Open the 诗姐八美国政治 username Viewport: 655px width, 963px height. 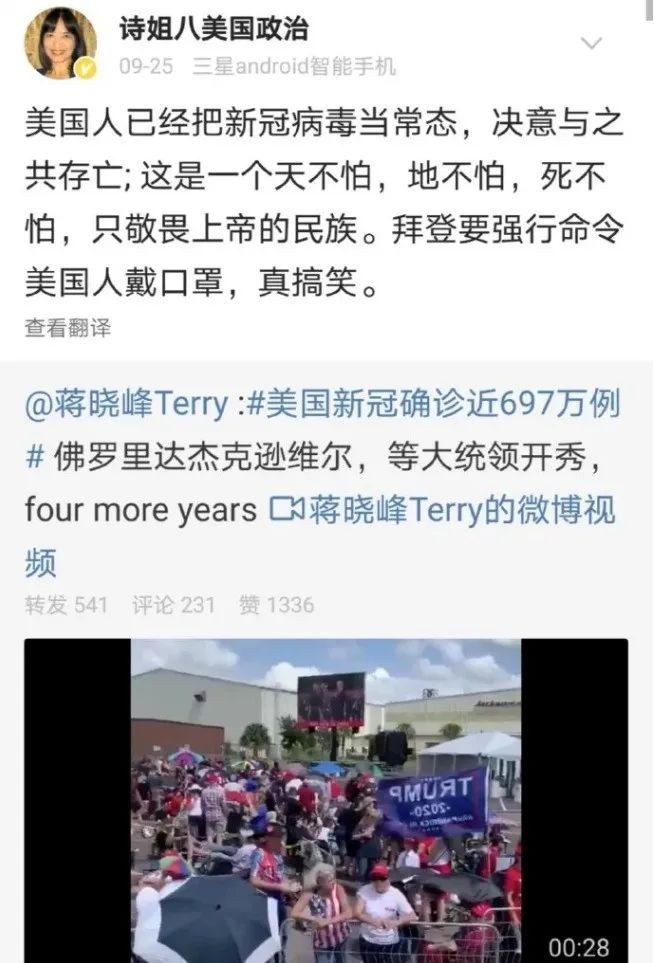coord(214,29)
